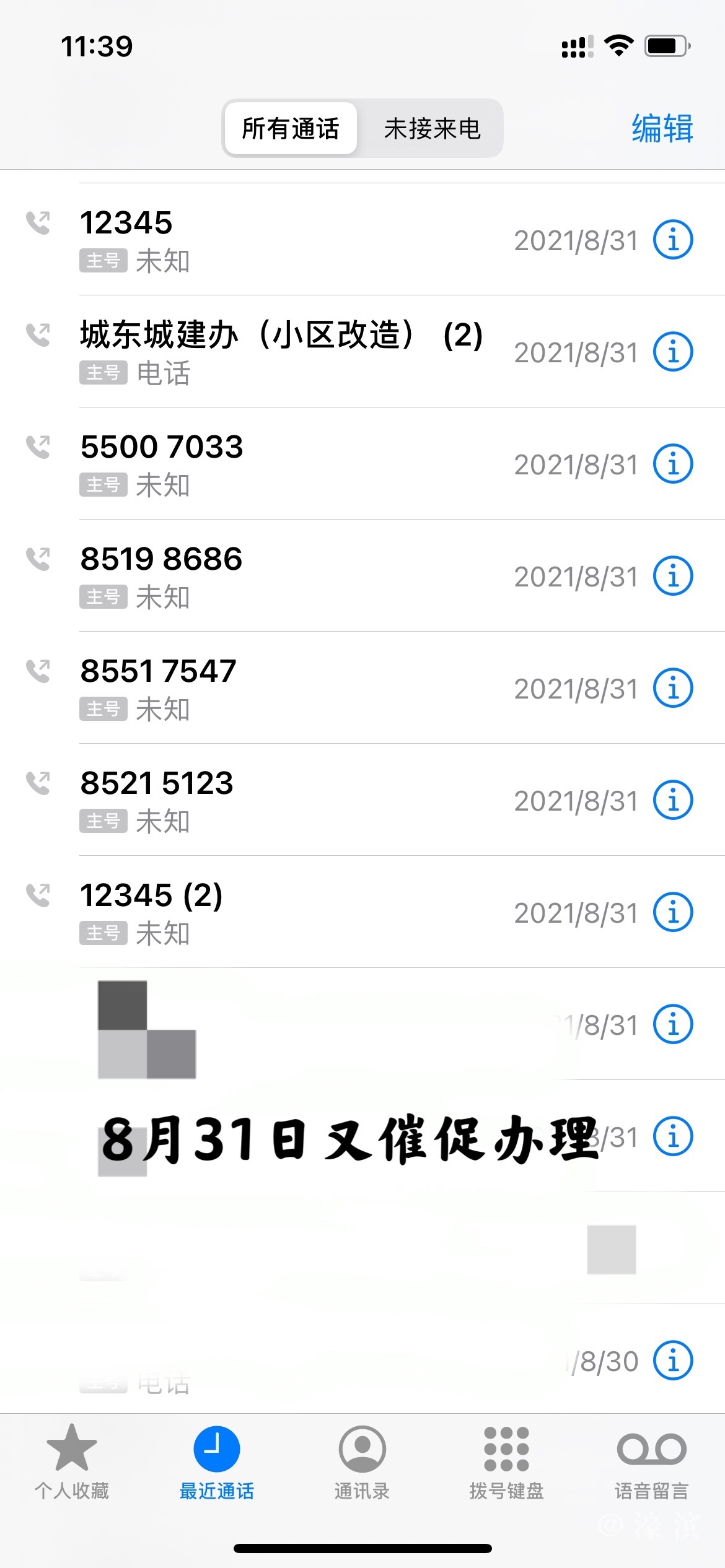Switch to the 未接来电 segment
Image resolution: width=725 pixels, height=1568 pixels.
432,129
